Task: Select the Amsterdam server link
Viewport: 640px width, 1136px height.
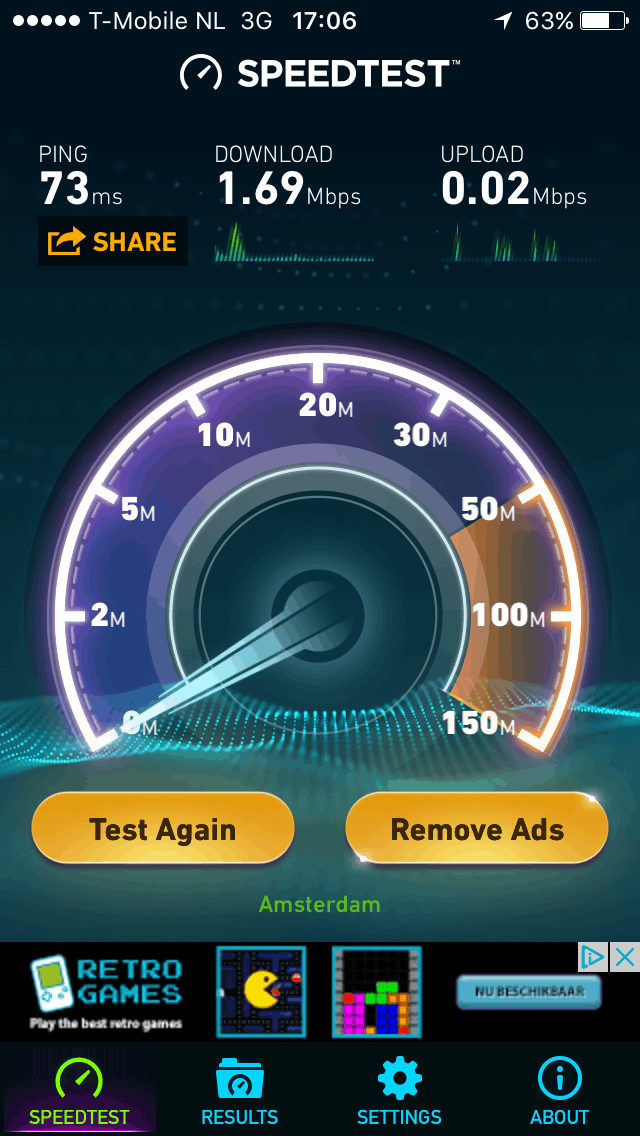Action: (x=319, y=905)
